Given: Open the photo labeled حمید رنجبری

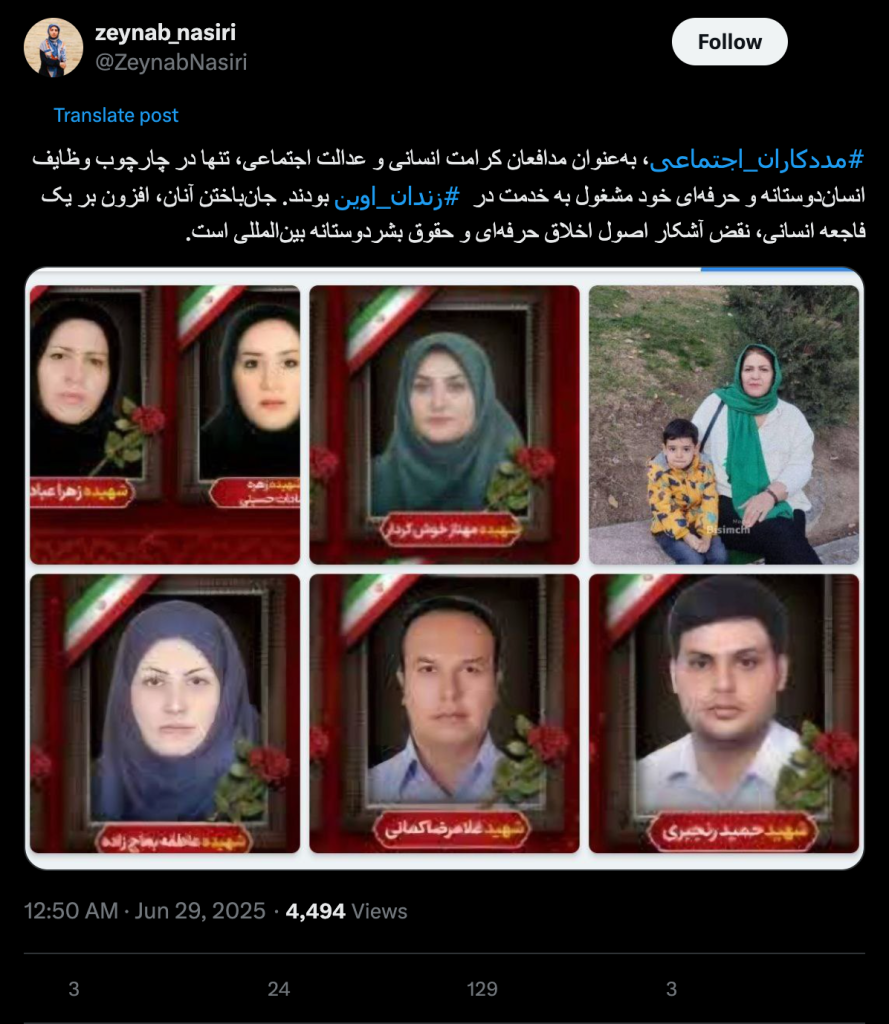Looking at the screenshot, I should tap(723, 713).
